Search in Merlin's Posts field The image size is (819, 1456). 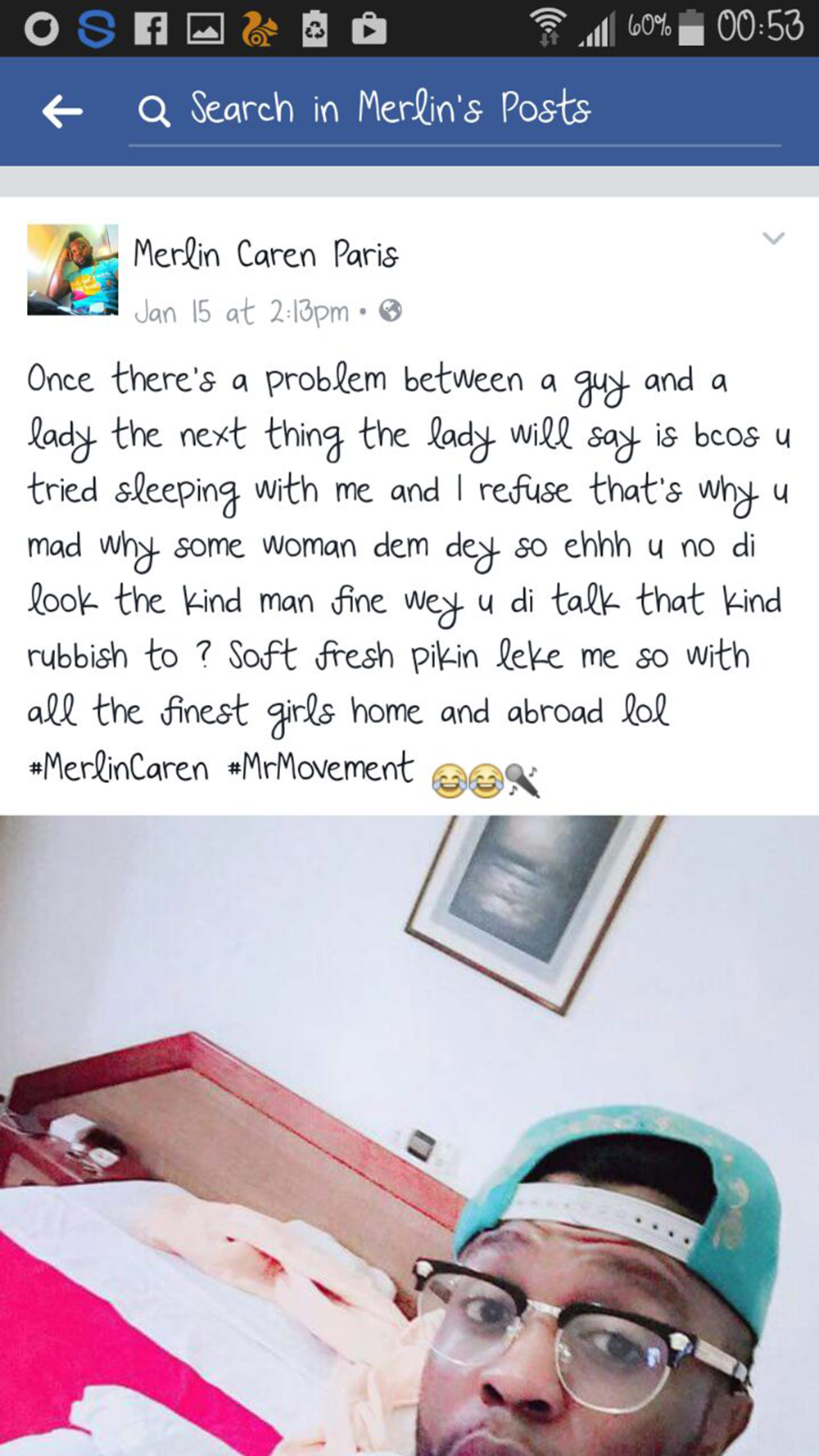(455, 110)
